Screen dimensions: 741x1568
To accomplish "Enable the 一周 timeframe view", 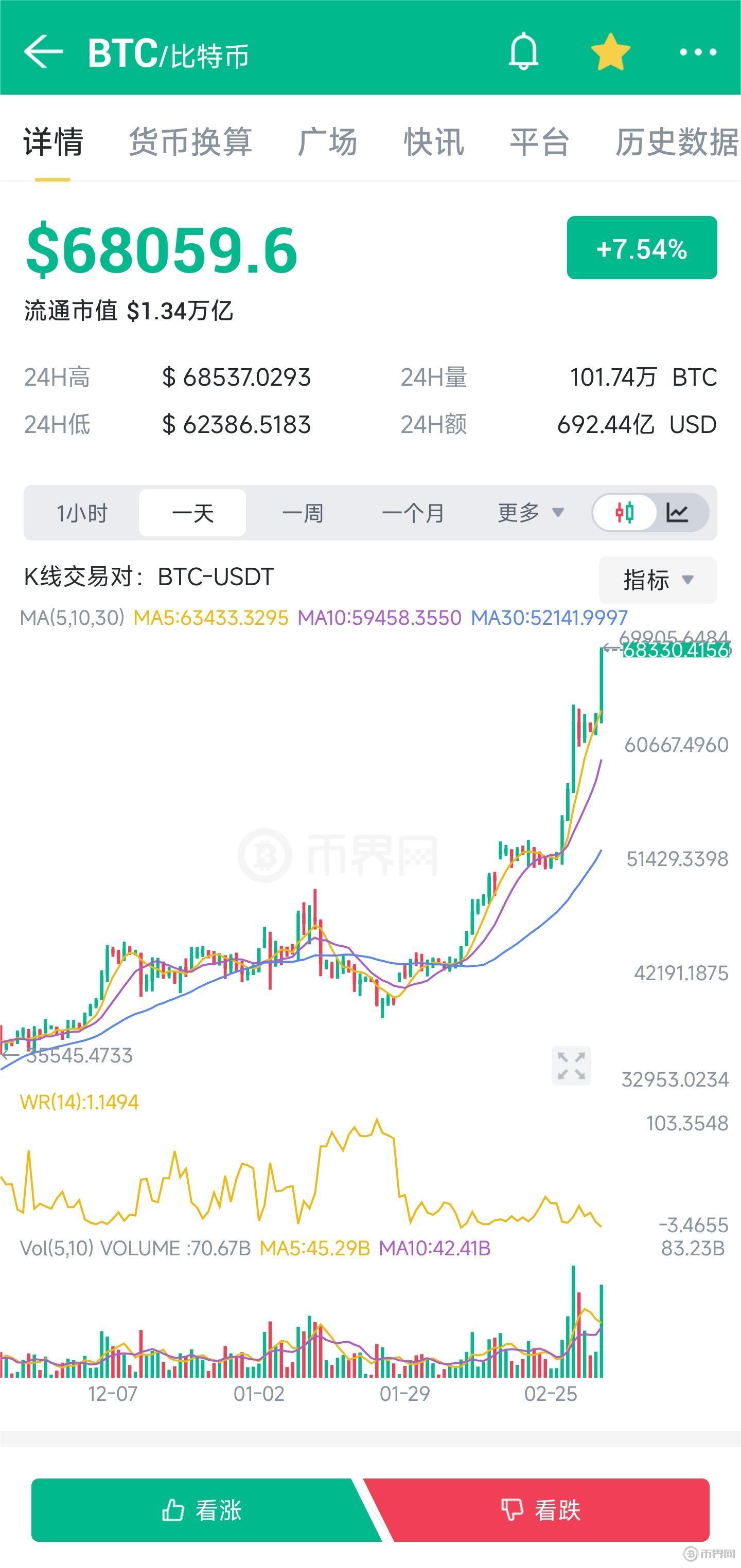I will (303, 513).
